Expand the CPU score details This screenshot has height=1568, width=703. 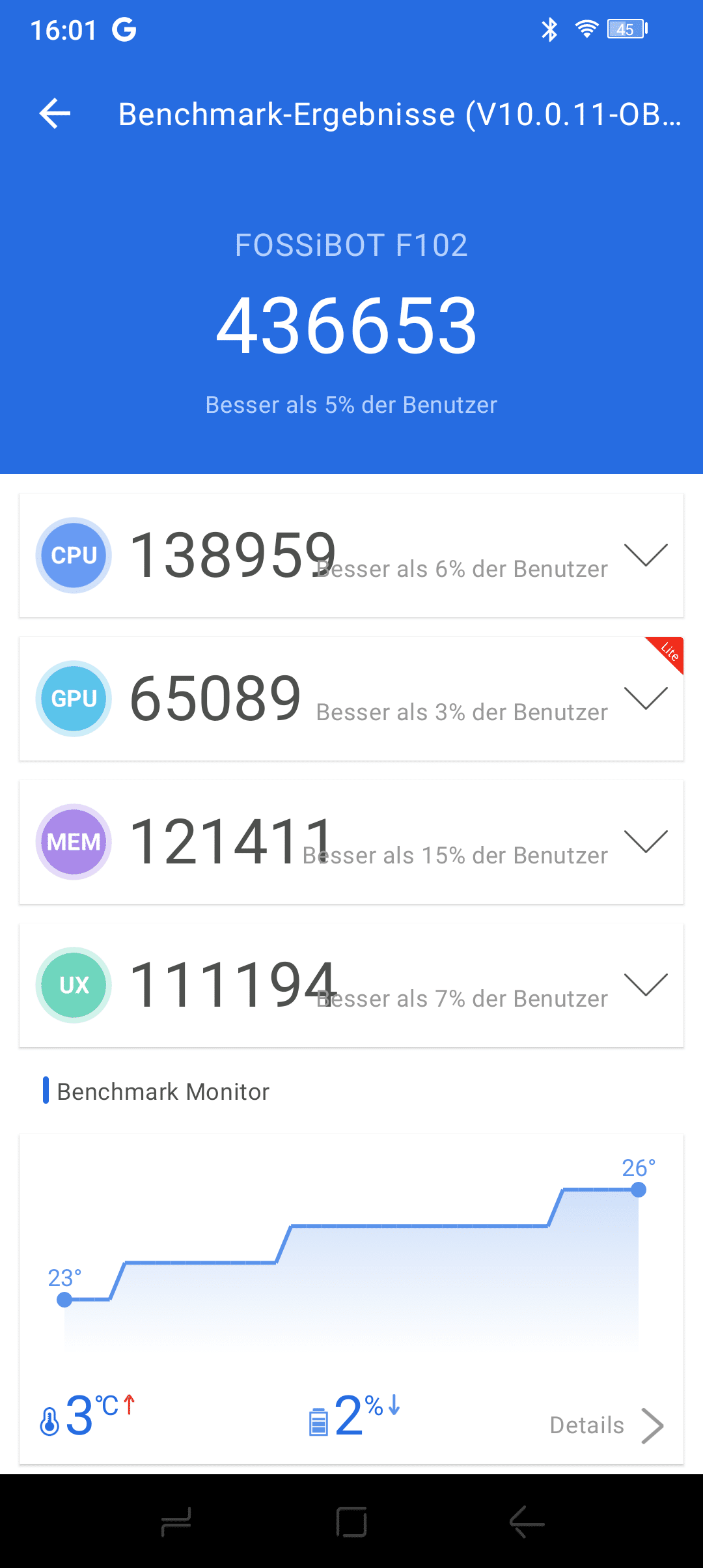(x=646, y=555)
